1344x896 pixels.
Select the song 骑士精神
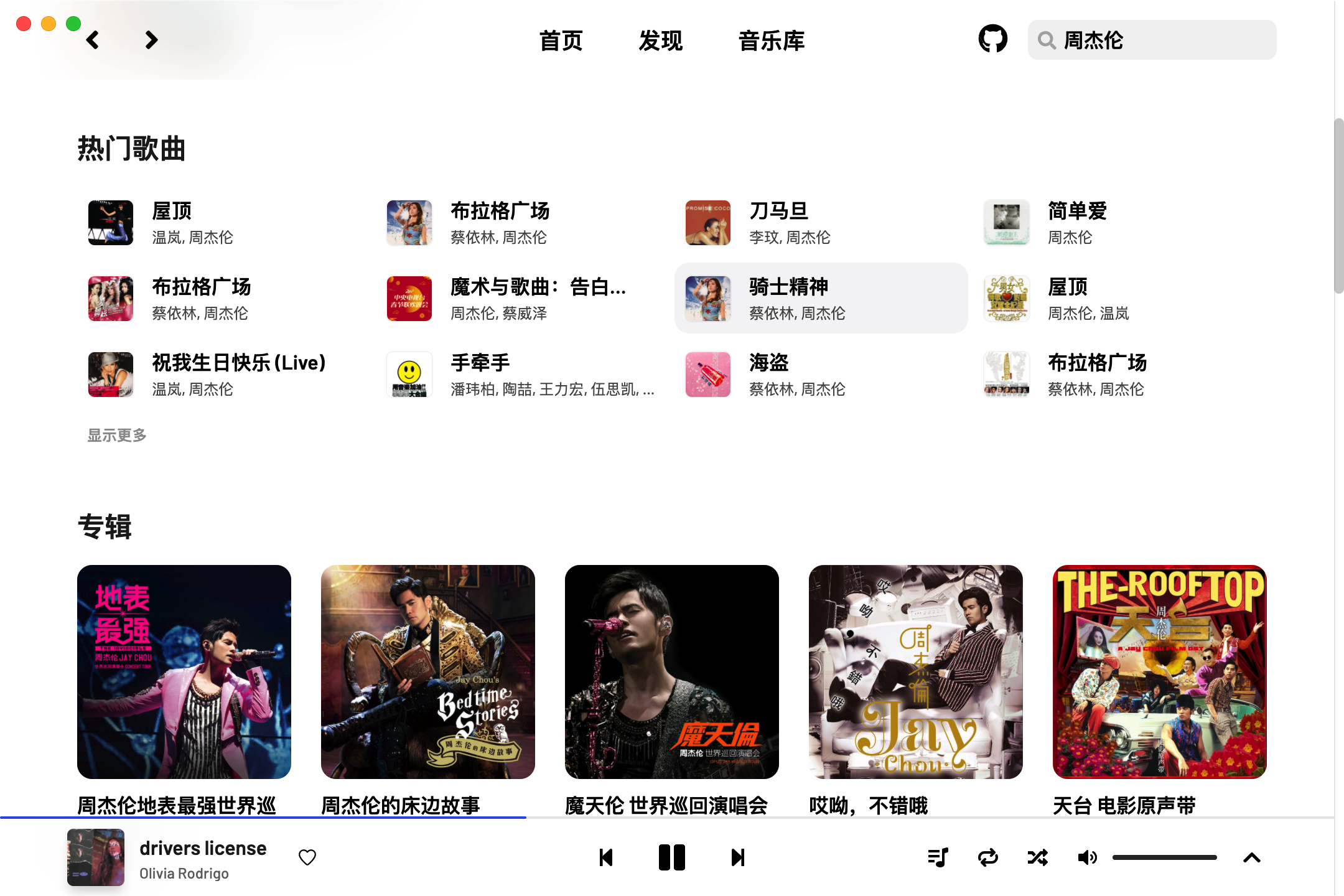tap(788, 287)
